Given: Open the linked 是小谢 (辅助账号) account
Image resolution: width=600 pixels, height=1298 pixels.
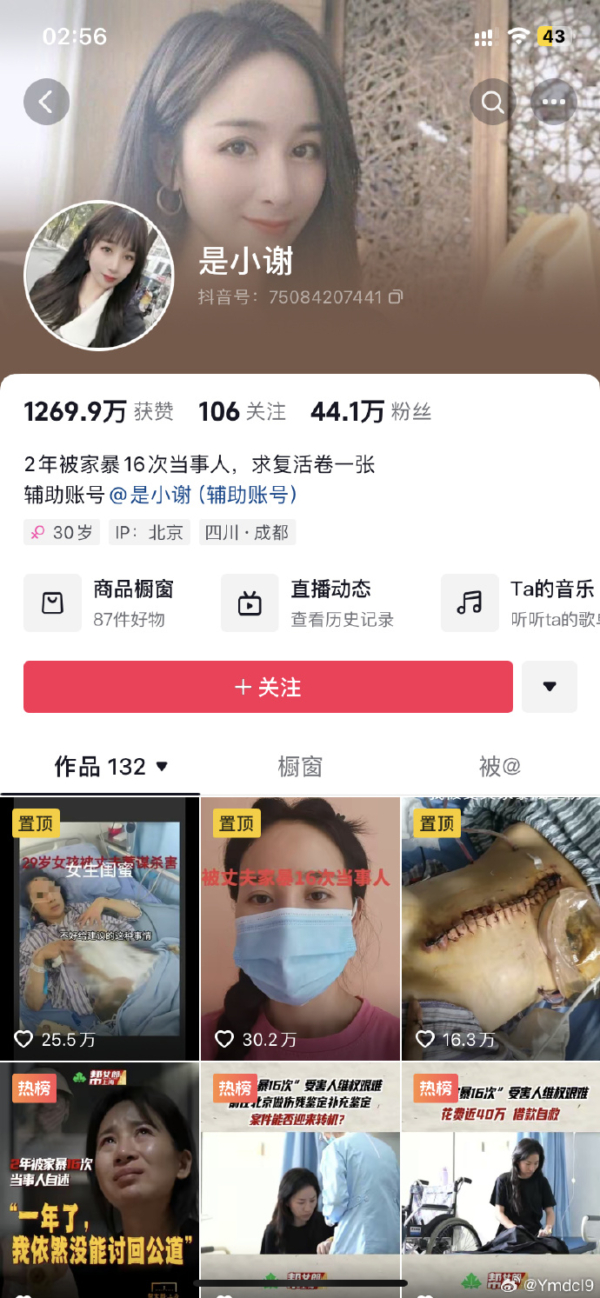Looking at the screenshot, I should [203, 494].
